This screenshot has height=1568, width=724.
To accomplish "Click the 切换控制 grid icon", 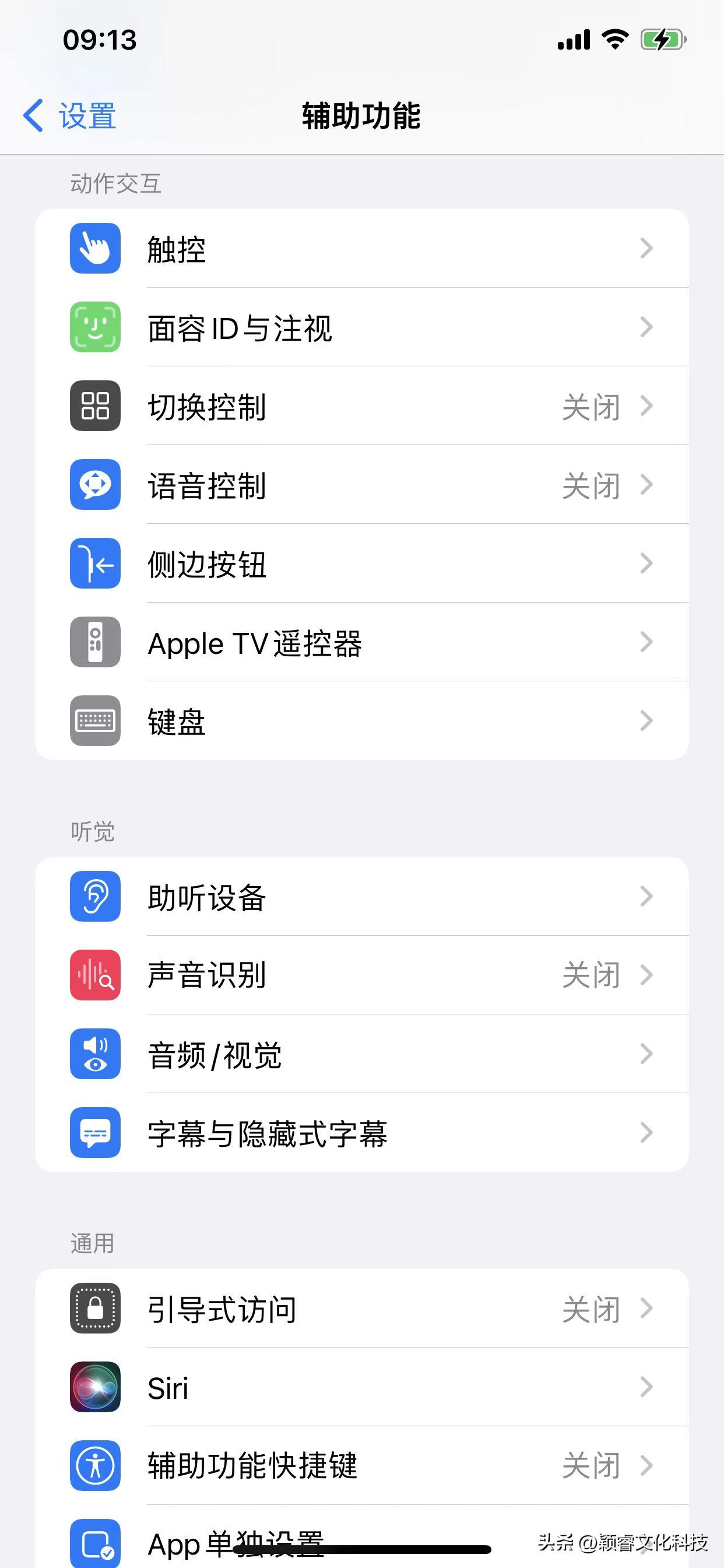I will 95,407.
